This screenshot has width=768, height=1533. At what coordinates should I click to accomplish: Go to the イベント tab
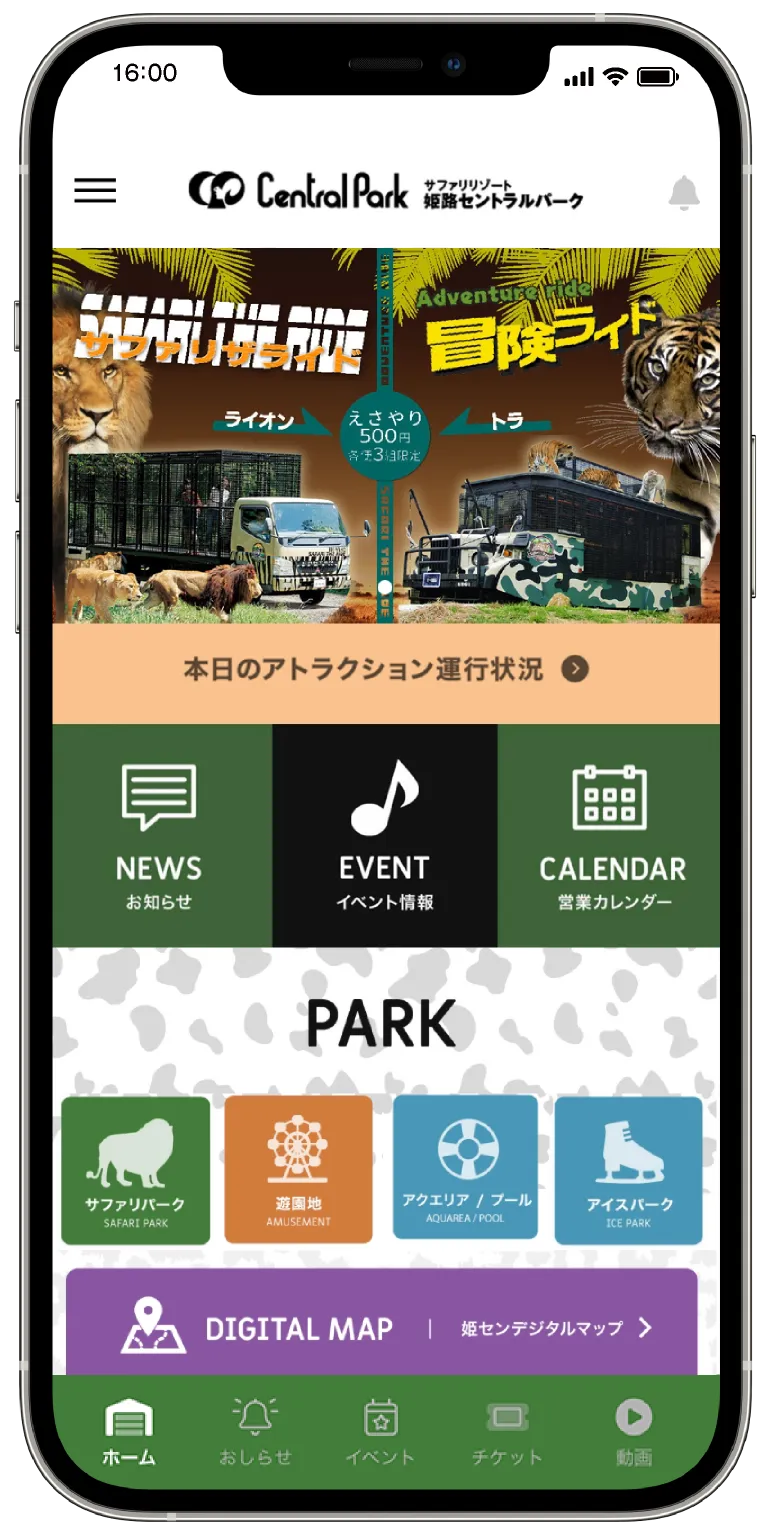tap(380, 1432)
